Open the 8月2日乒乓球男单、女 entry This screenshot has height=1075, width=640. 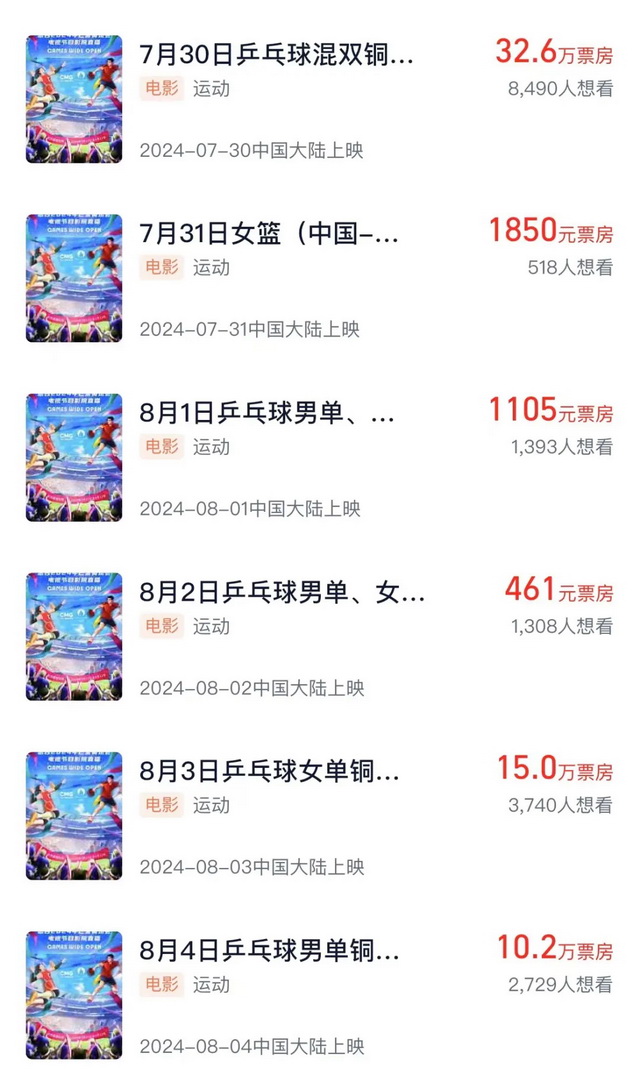pos(283,594)
